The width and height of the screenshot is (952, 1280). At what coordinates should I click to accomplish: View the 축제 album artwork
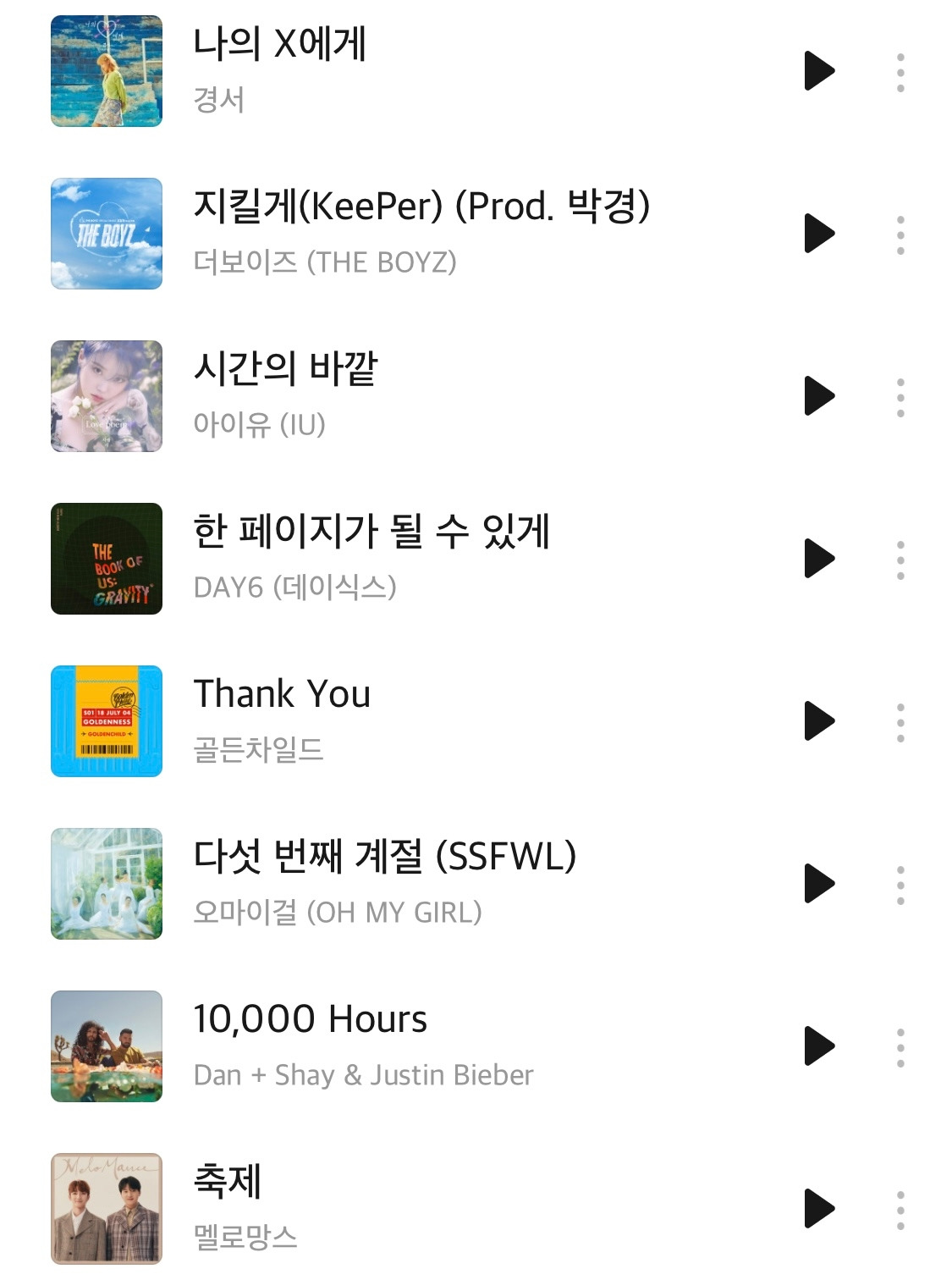point(107,1209)
